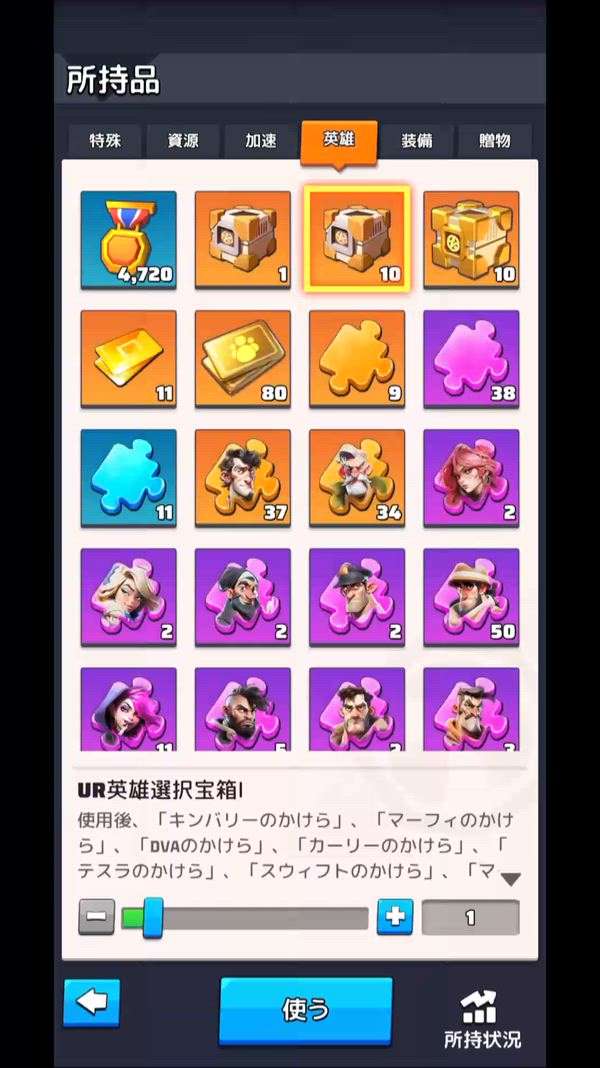The height and width of the screenshot is (1068, 600).
Task: Increase quantity with the plus button
Action: click(x=395, y=918)
